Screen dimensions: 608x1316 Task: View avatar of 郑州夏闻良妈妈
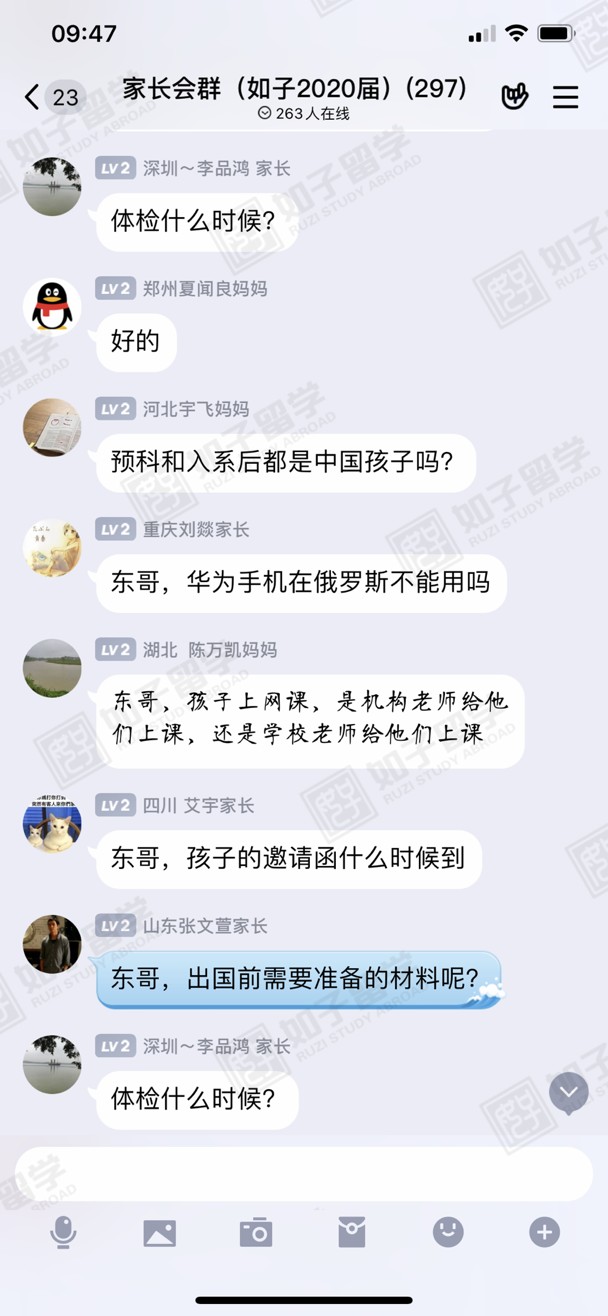[52, 306]
